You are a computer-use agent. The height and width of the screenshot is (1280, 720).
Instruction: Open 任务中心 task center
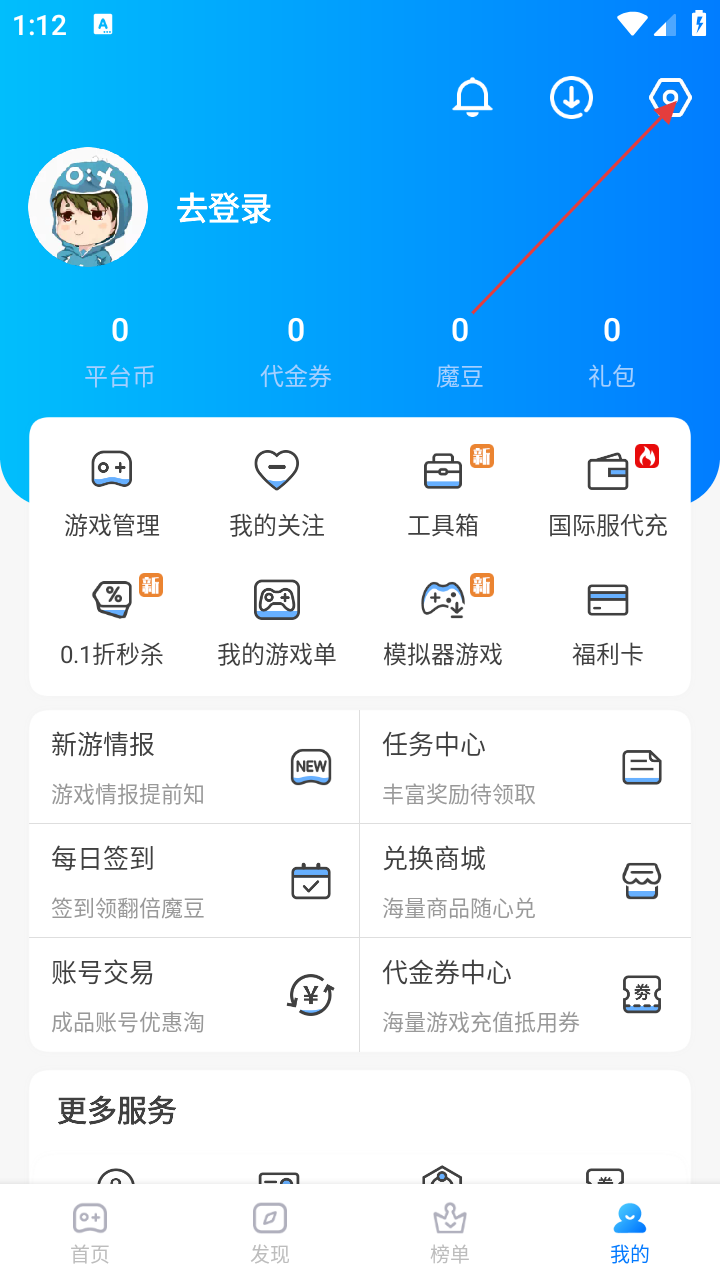524,767
